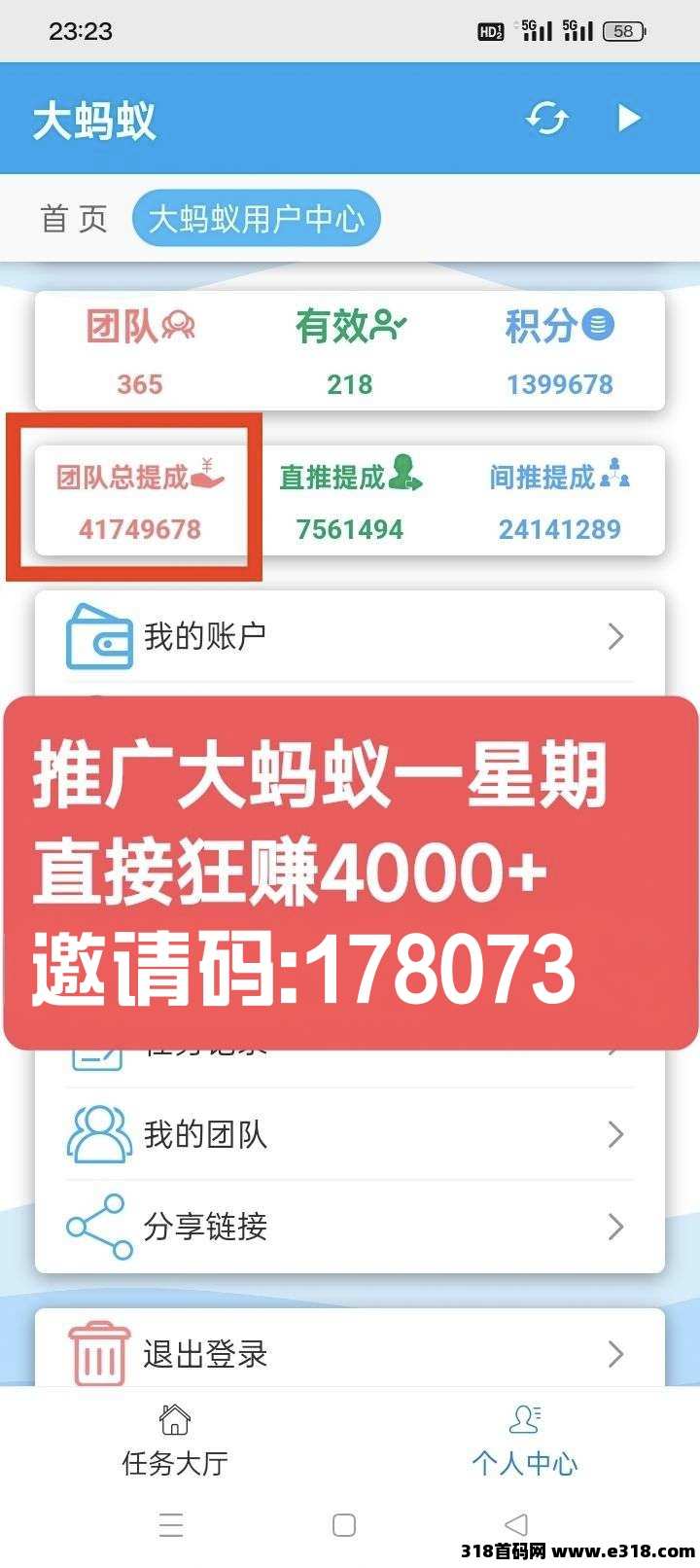Tap the refresh icon in the top bar

pyautogui.click(x=547, y=119)
